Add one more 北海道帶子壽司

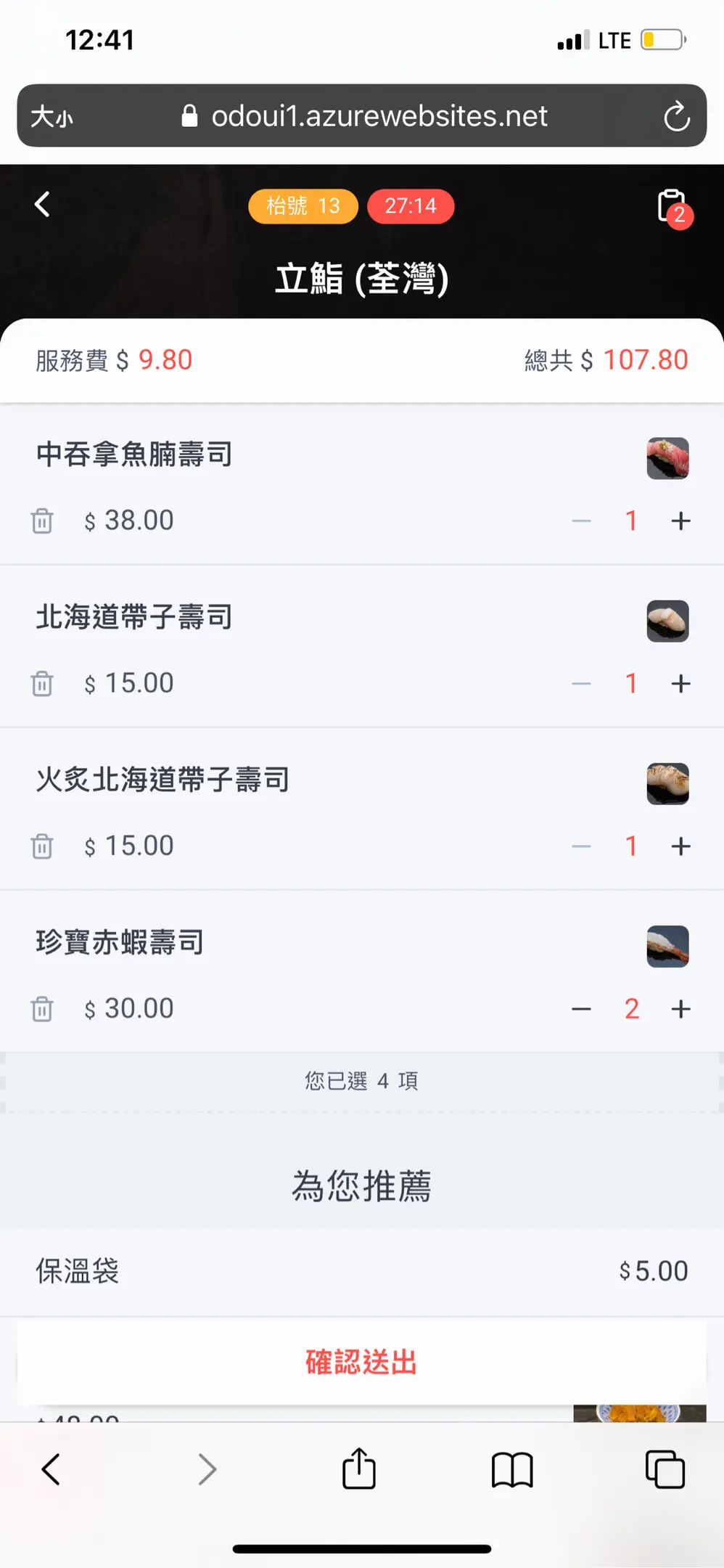680,683
